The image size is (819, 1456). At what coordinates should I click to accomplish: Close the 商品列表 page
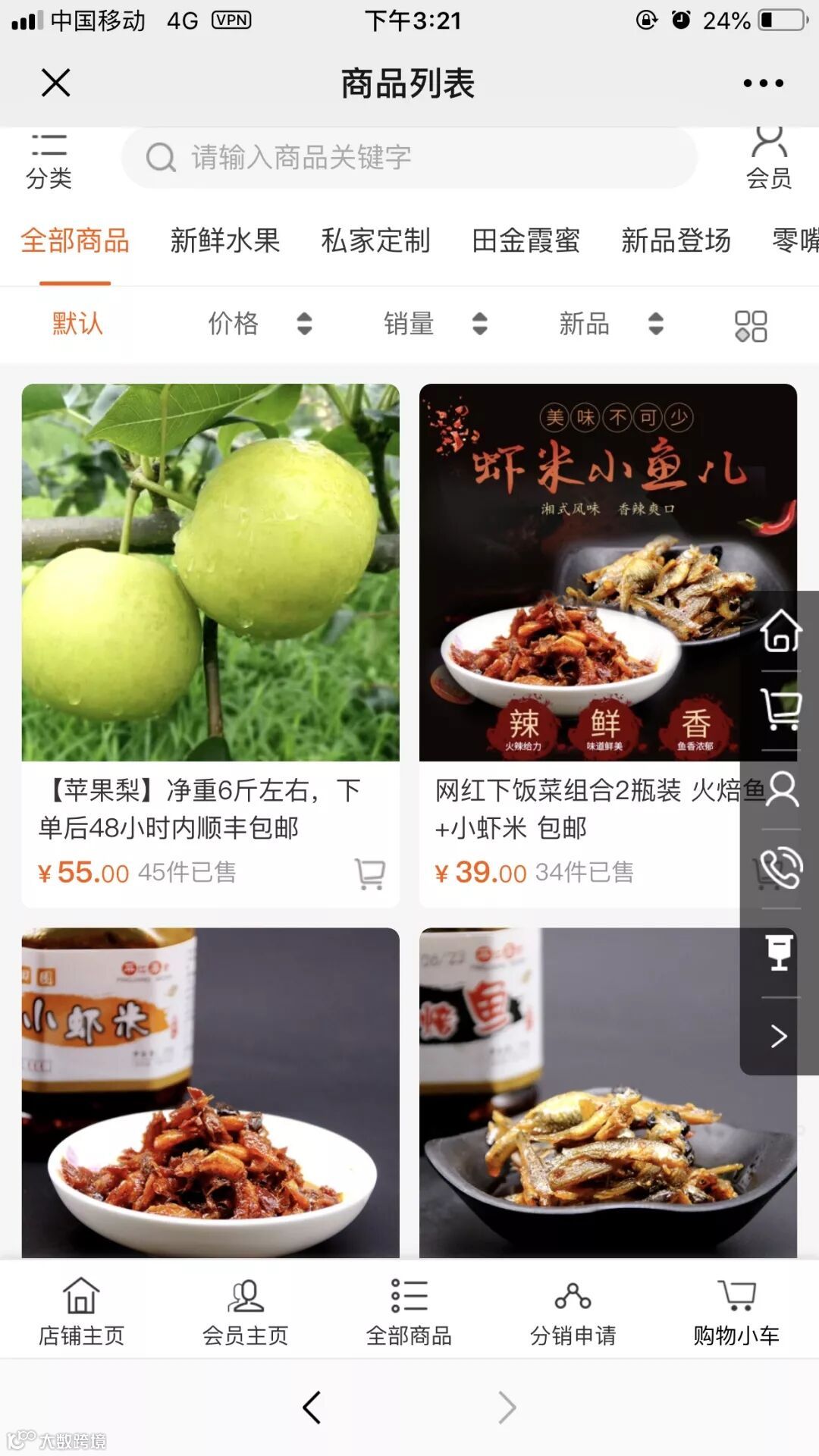(x=55, y=83)
